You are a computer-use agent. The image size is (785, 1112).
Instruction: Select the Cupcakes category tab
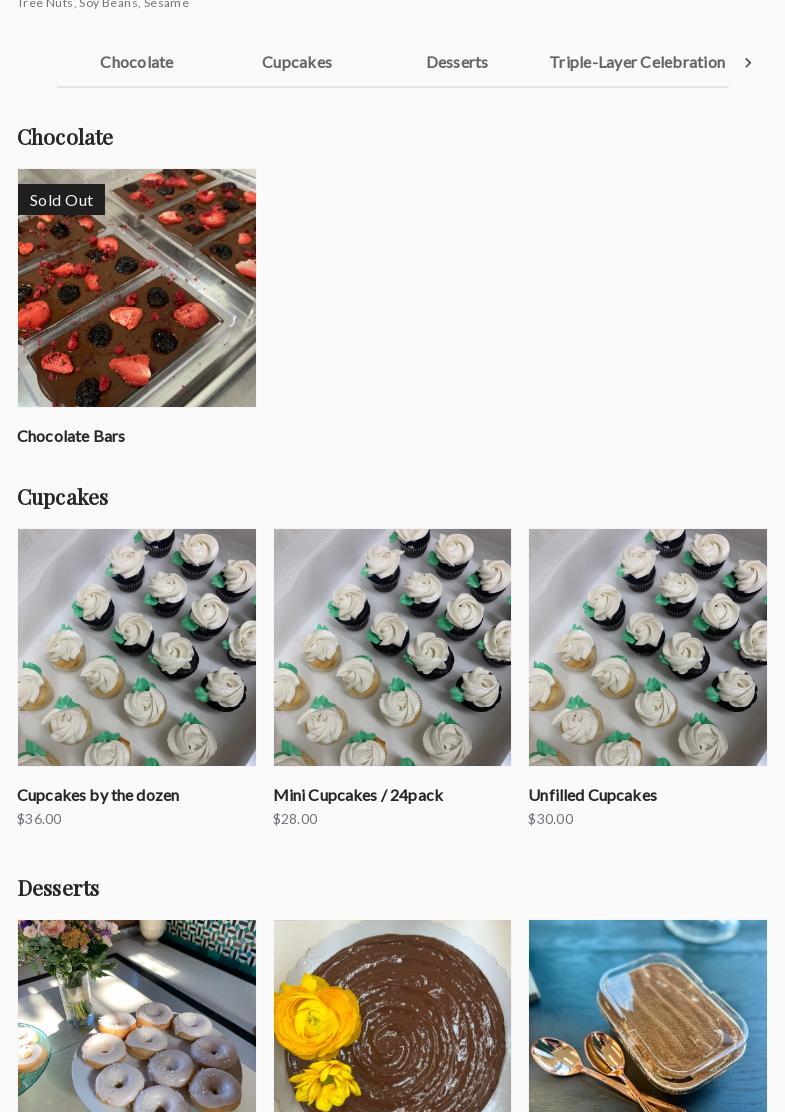click(297, 62)
